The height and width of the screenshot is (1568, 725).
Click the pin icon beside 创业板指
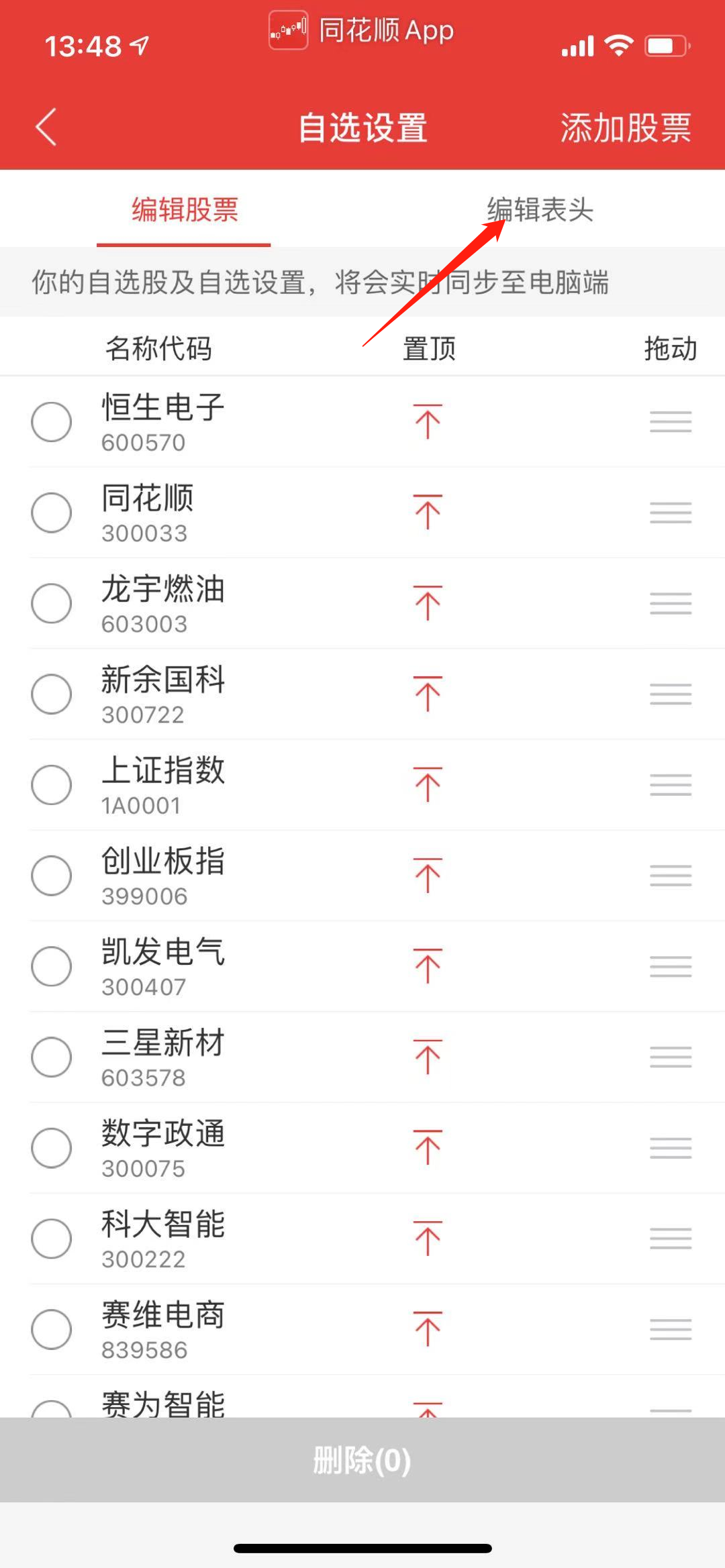[x=426, y=874]
